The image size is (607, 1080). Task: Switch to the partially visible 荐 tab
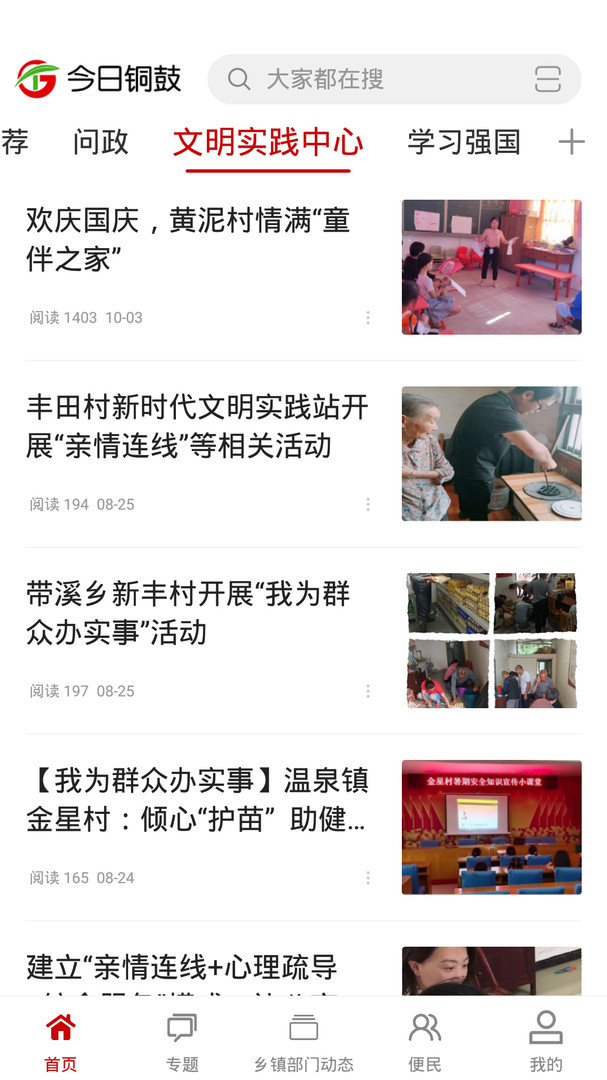pyautogui.click(x=15, y=142)
